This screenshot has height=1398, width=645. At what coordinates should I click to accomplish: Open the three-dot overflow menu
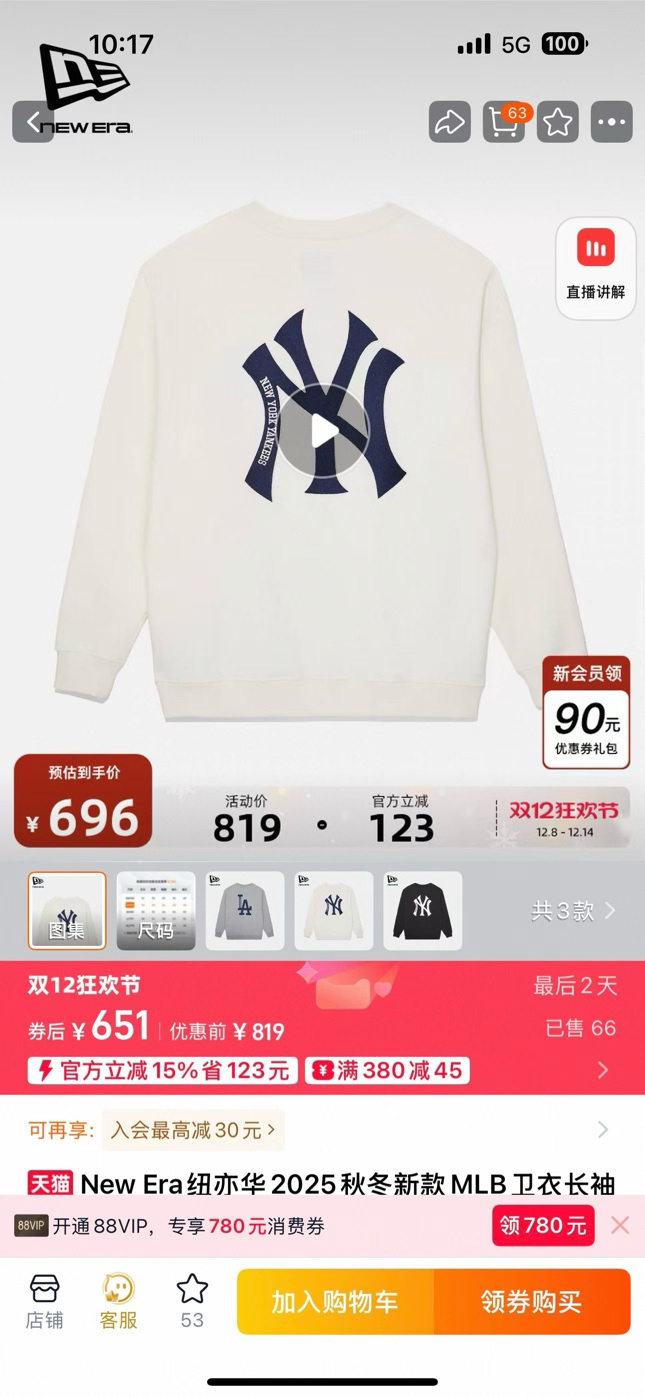tap(611, 122)
